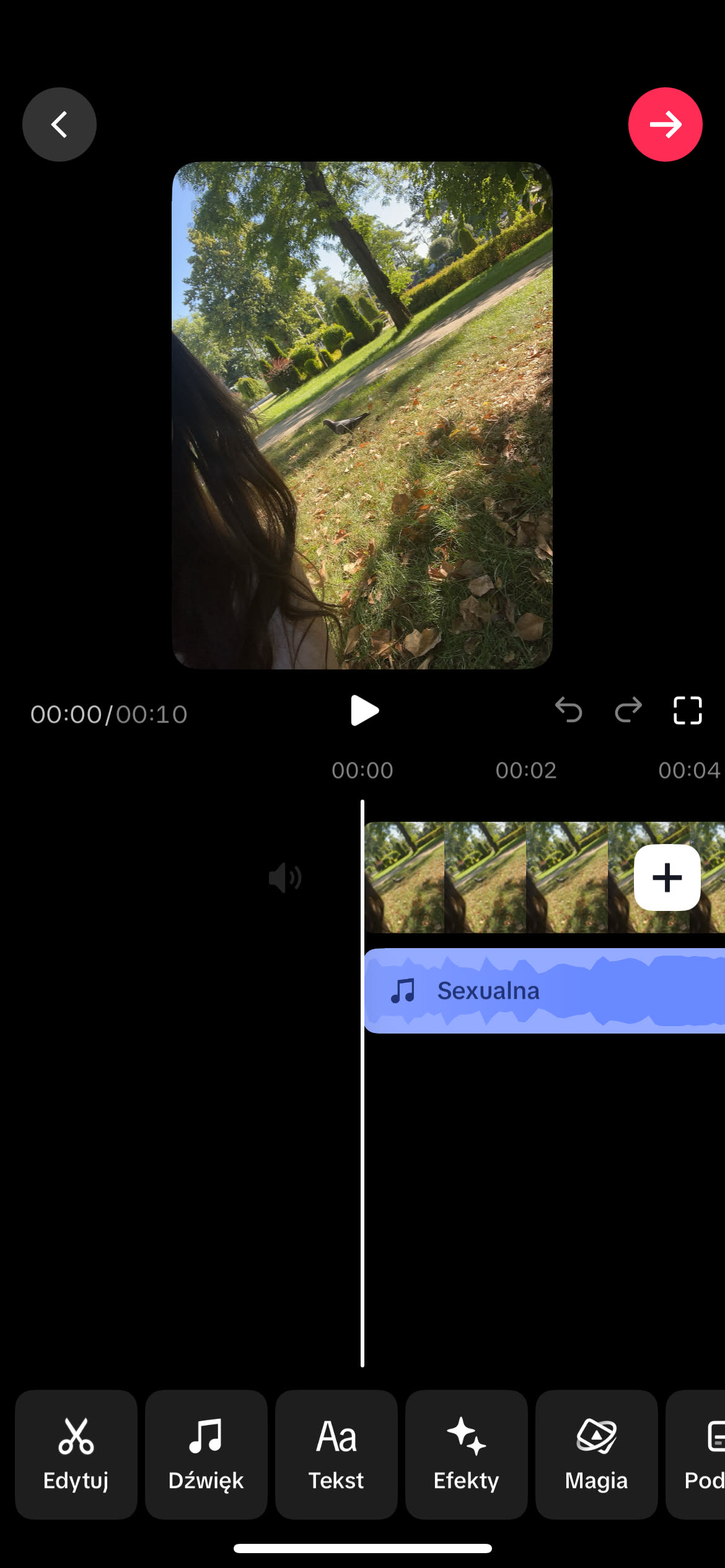Expand preview to fullscreen
The width and height of the screenshot is (725, 1568).
point(687,710)
